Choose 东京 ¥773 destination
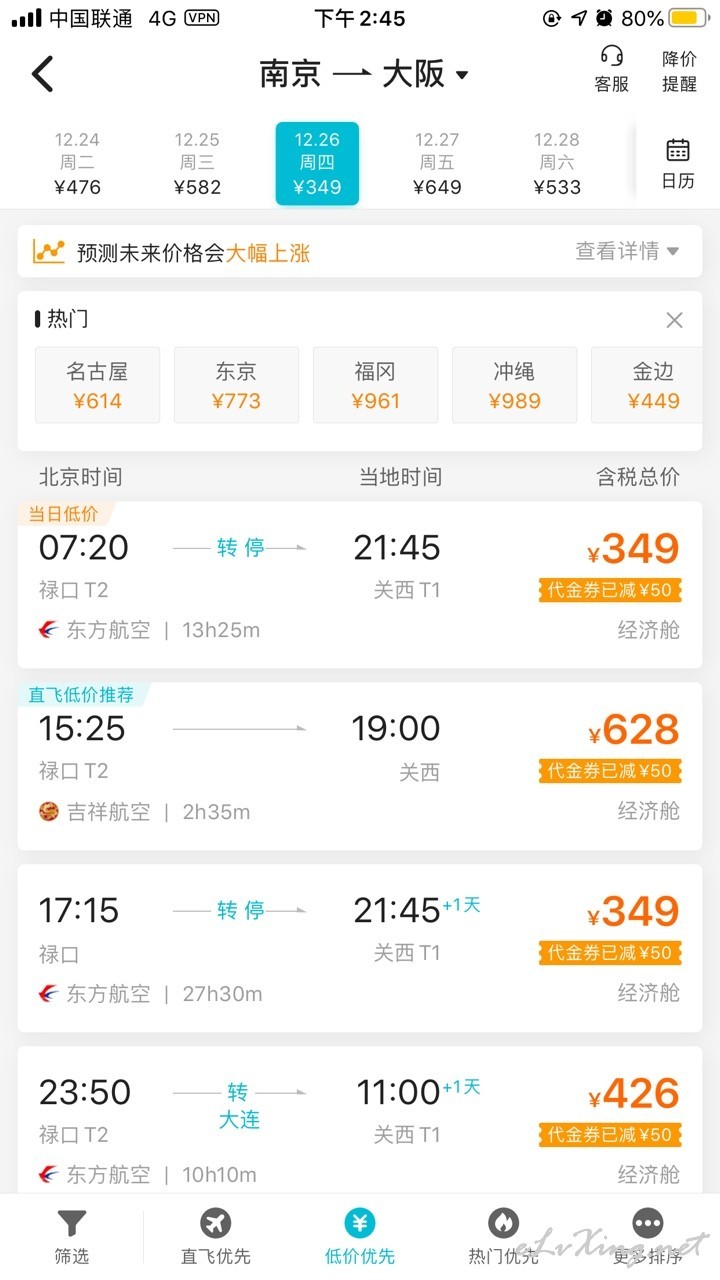The image size is (720, 1280). pyautogui.click(x=236, y=385)
